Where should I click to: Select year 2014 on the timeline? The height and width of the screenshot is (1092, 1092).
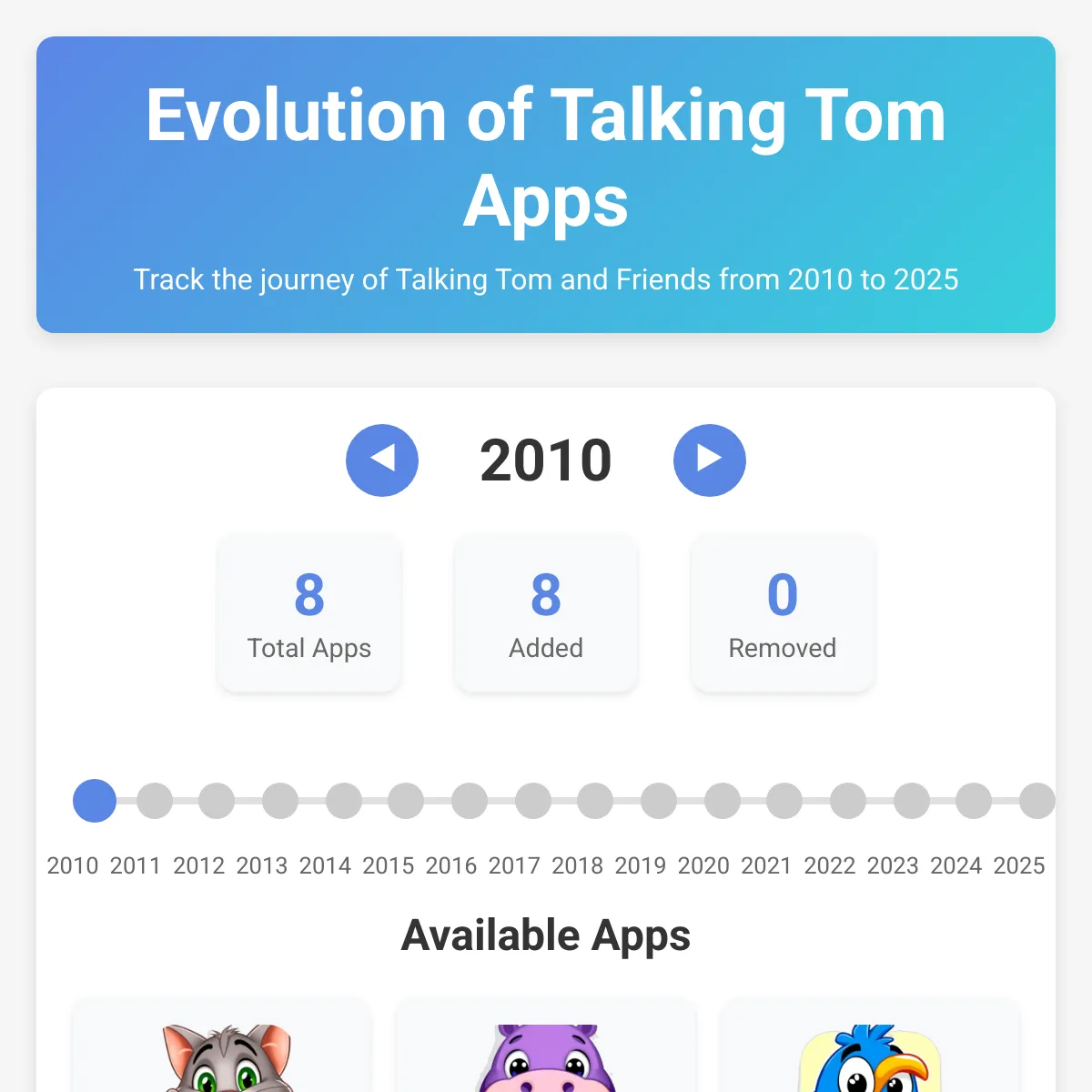tap(344, 801)
